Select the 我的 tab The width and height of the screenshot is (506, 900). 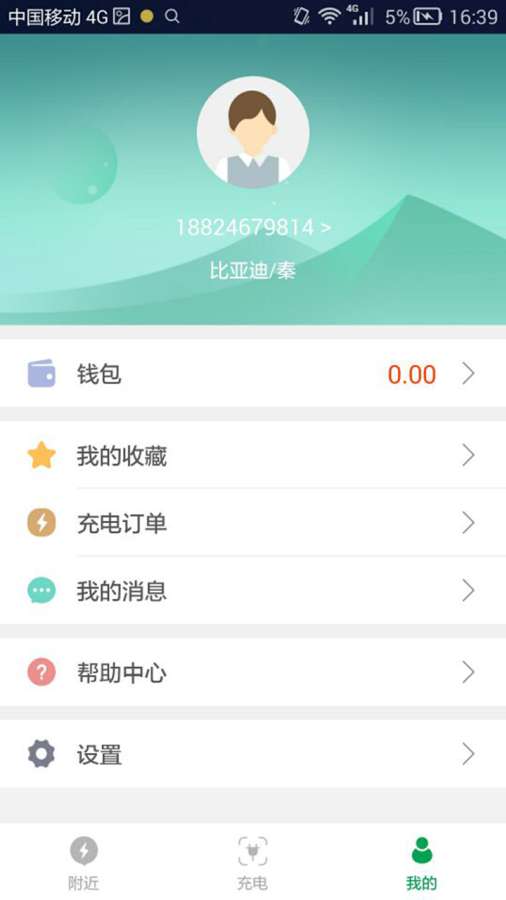click(422, 862)
